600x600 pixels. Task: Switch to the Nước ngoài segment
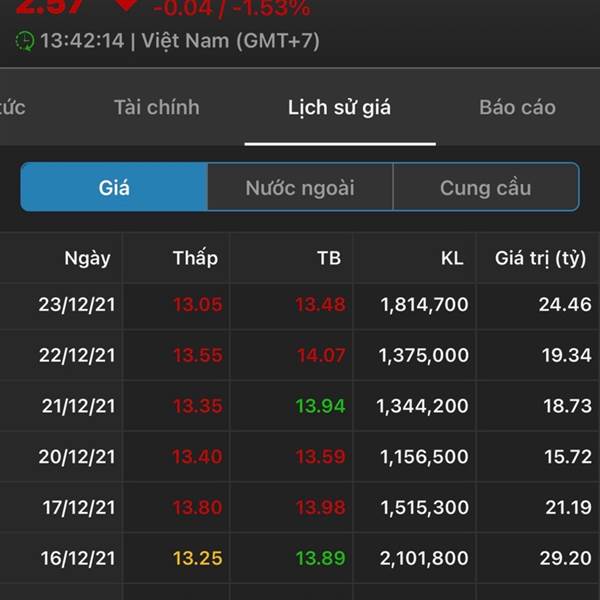(x=300, y=187)
